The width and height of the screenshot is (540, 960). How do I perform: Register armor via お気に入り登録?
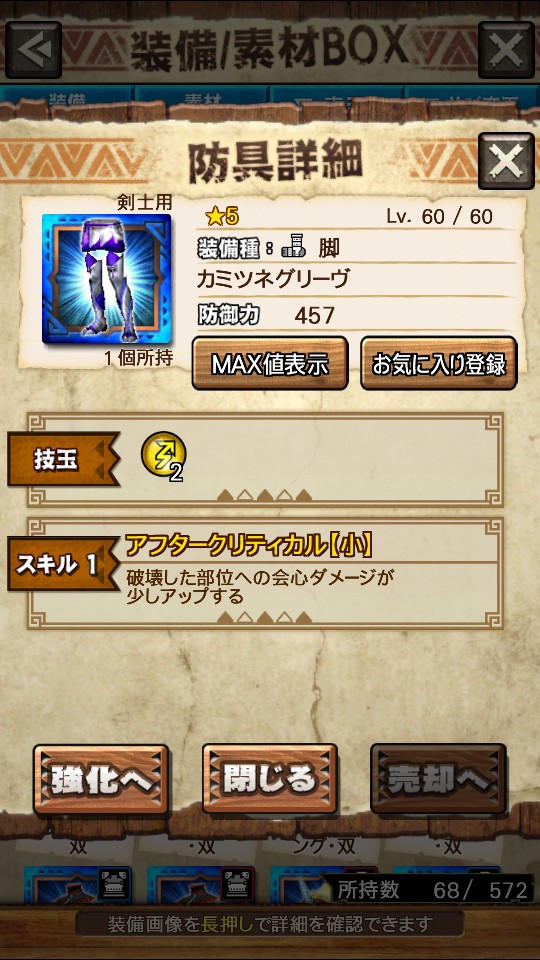click(438, 364)
